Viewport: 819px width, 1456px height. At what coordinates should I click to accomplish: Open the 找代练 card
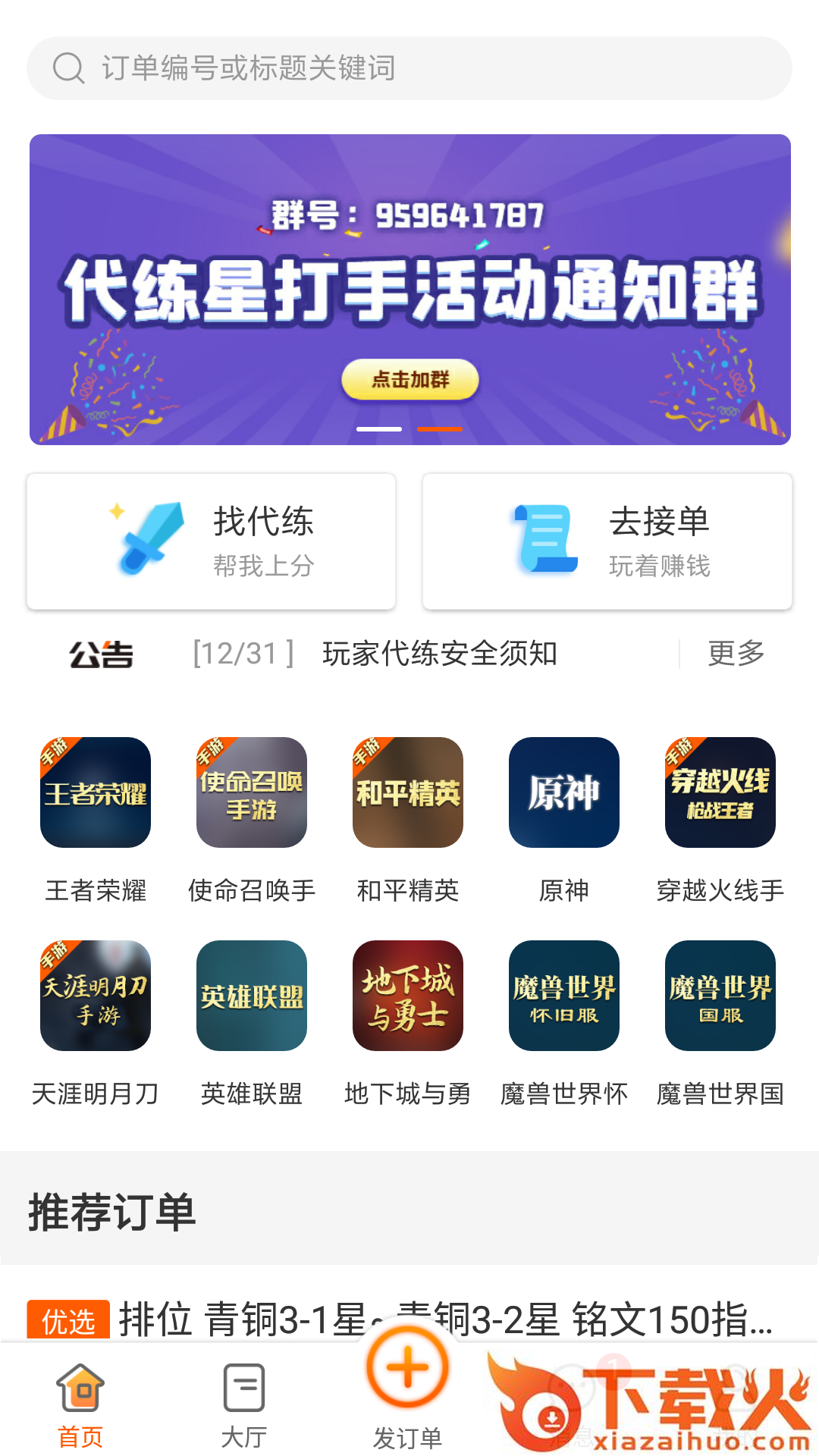tap(211, 541)
